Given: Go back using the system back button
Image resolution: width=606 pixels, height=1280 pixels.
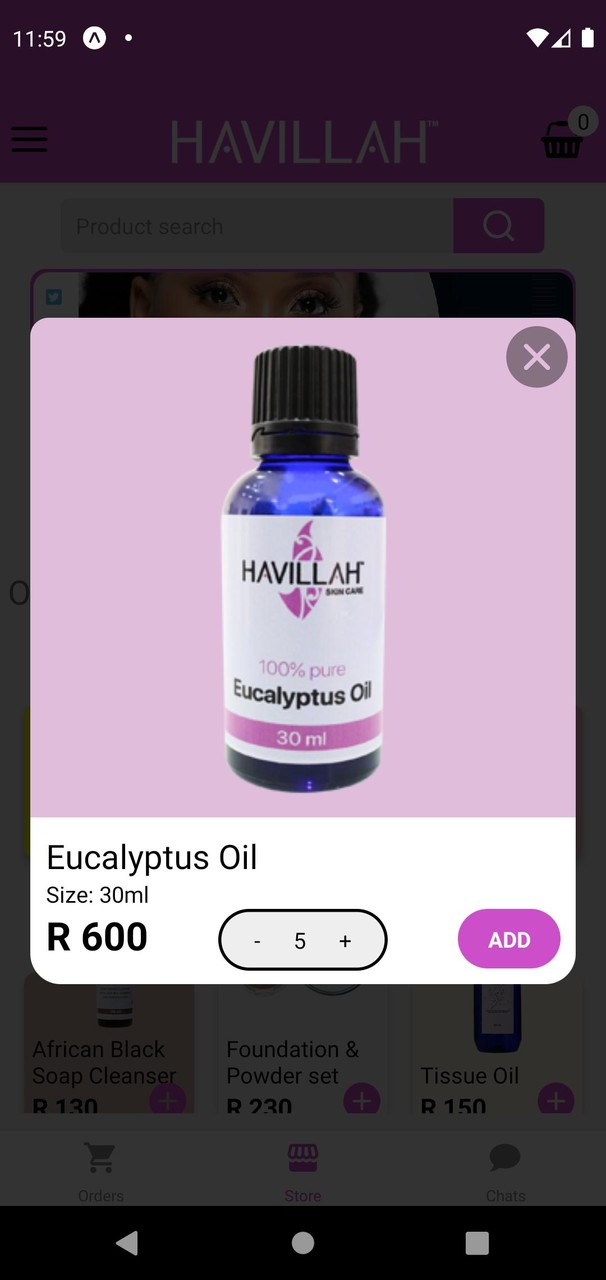Looking at the screenshot, I should click(x=127, y=1242).
